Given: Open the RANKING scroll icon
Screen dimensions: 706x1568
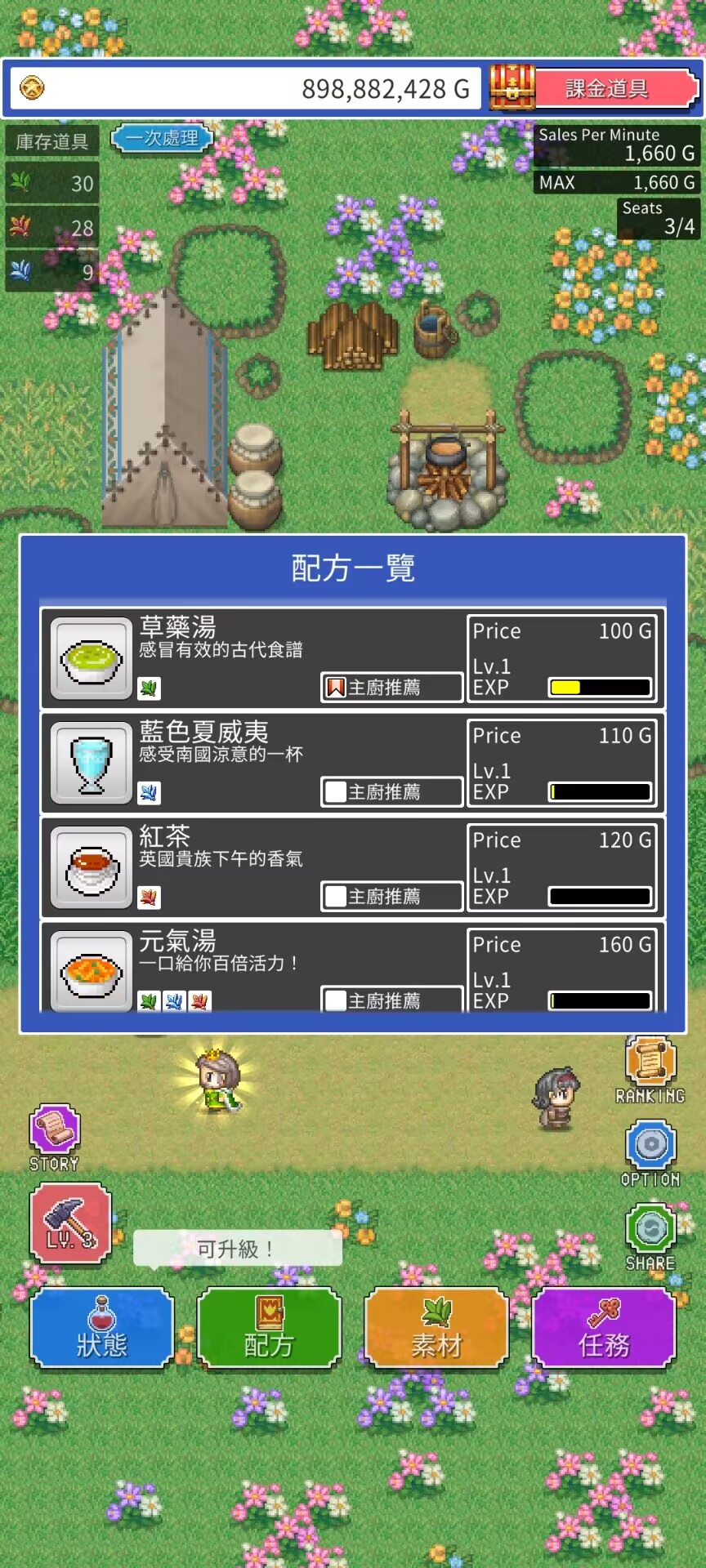Looking at the screenshot, I should (x=650, y=1064).
